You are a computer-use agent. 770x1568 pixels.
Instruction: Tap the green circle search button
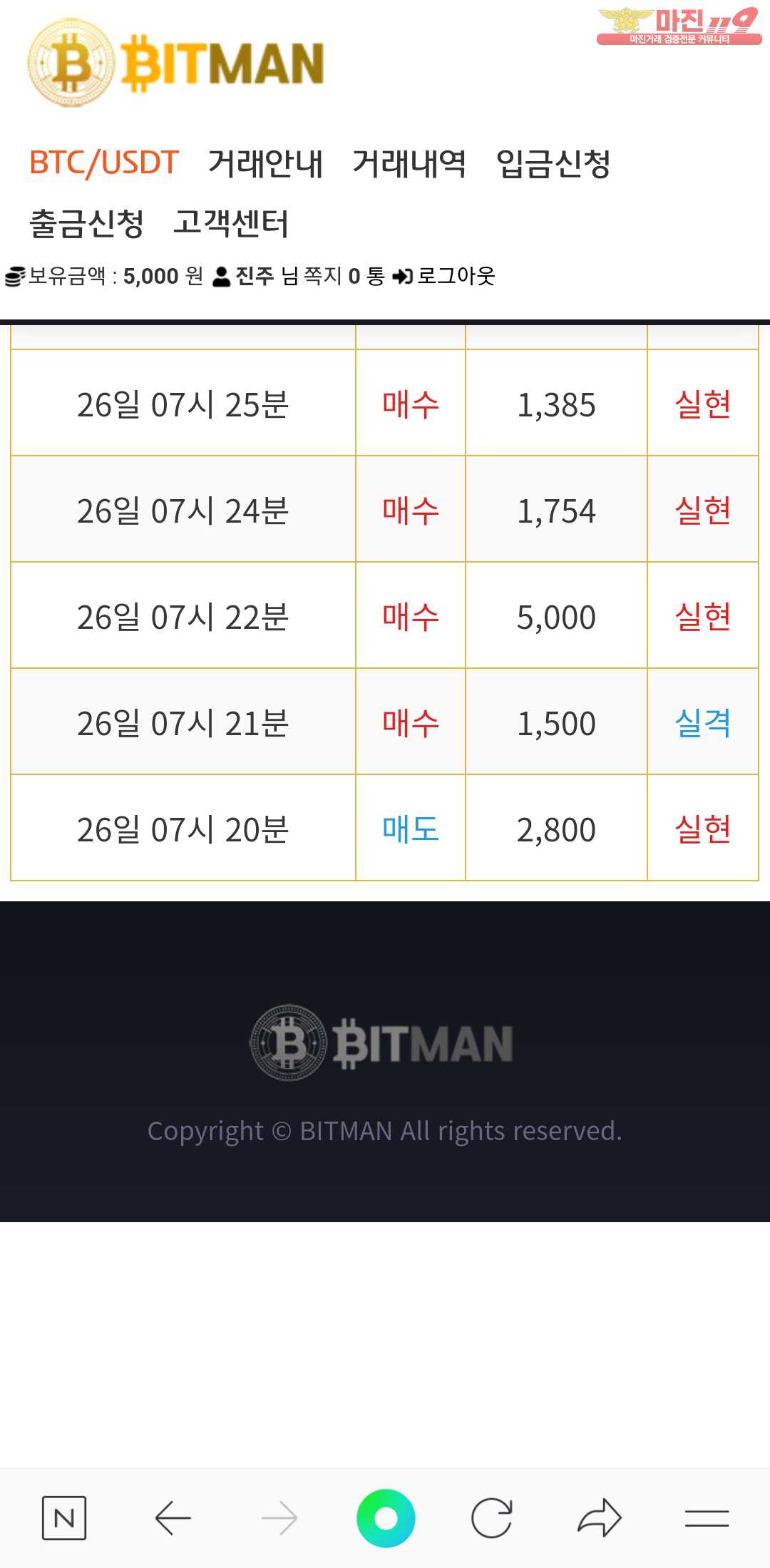point(386,1517)
